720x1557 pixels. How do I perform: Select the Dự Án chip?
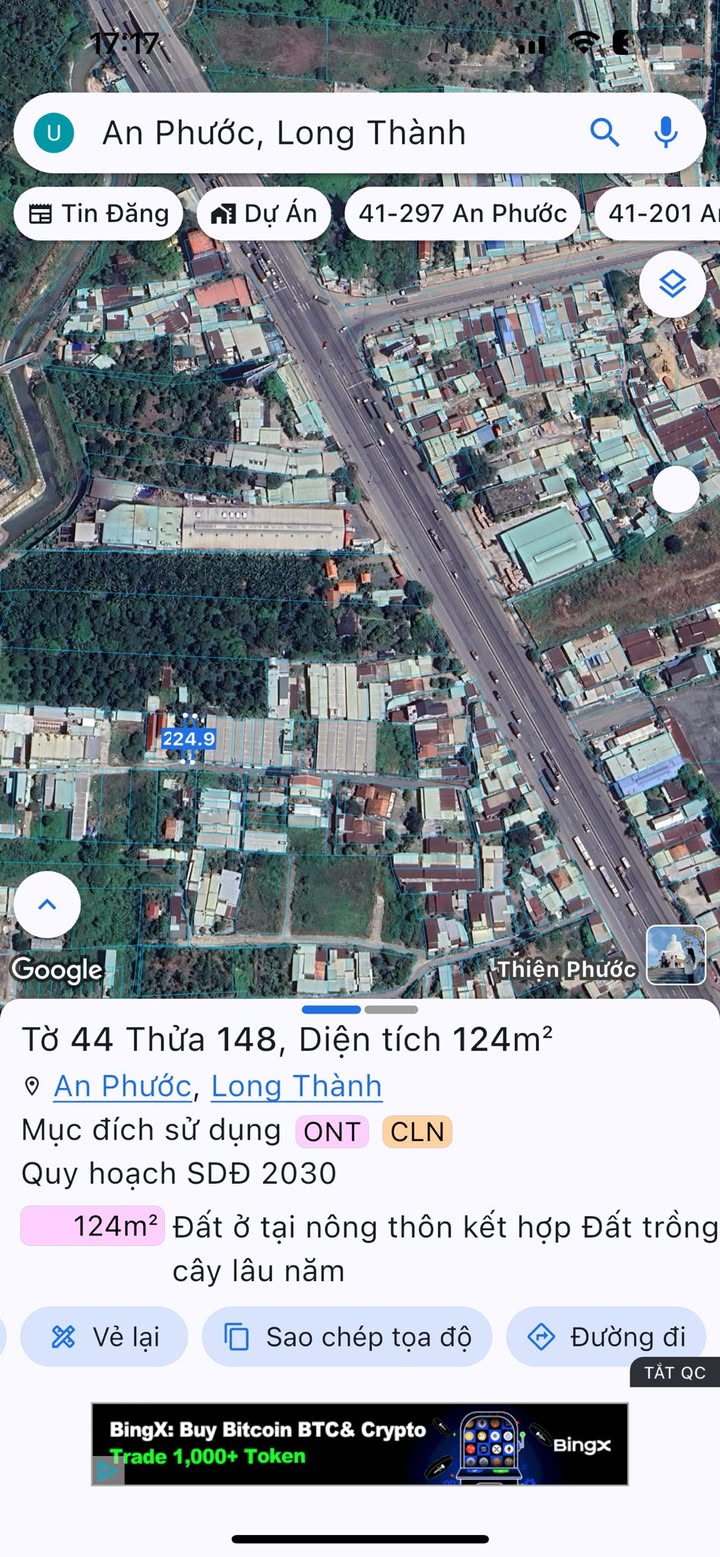click(264, 213)
